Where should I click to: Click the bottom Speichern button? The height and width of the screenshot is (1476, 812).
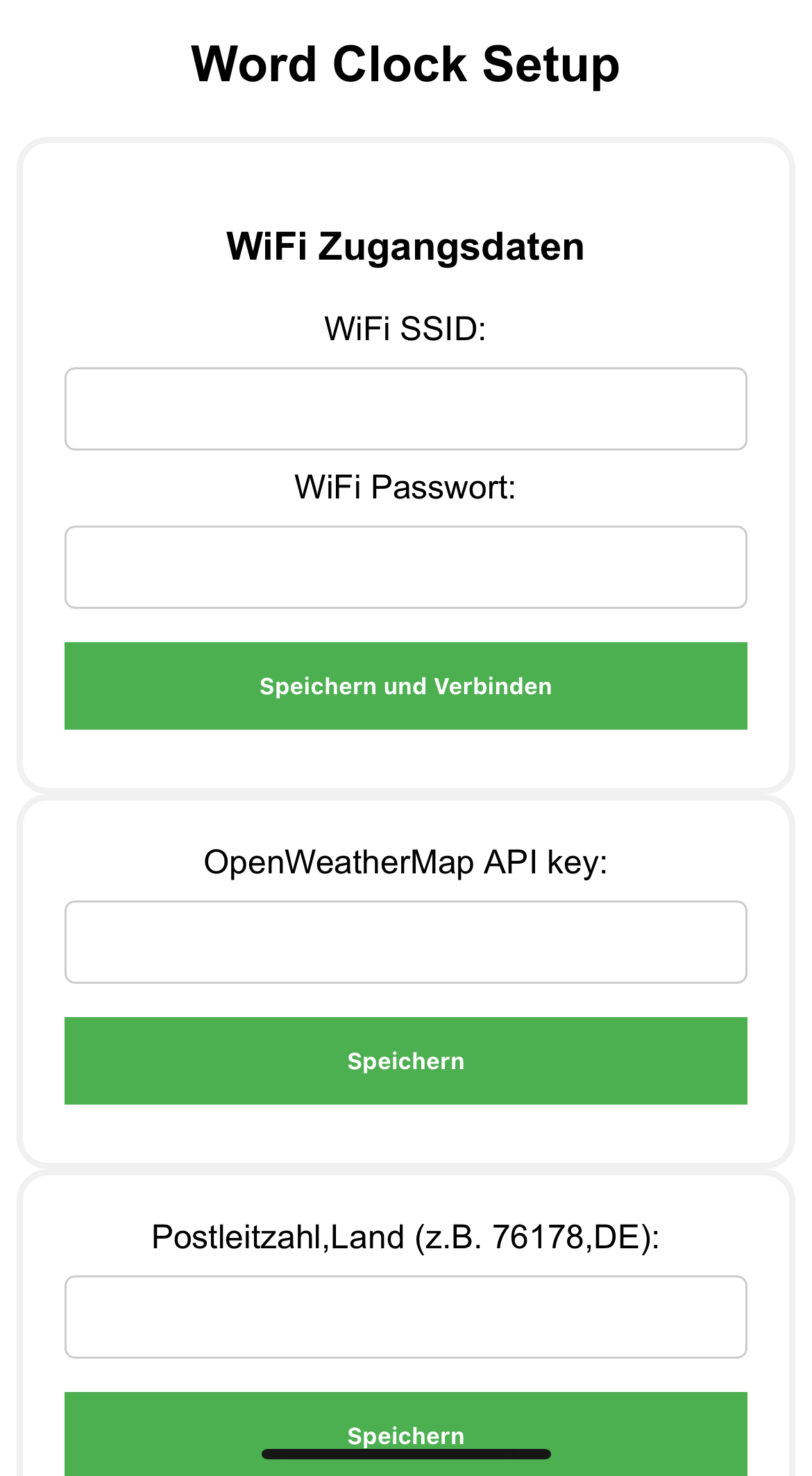click(406, 1434)
